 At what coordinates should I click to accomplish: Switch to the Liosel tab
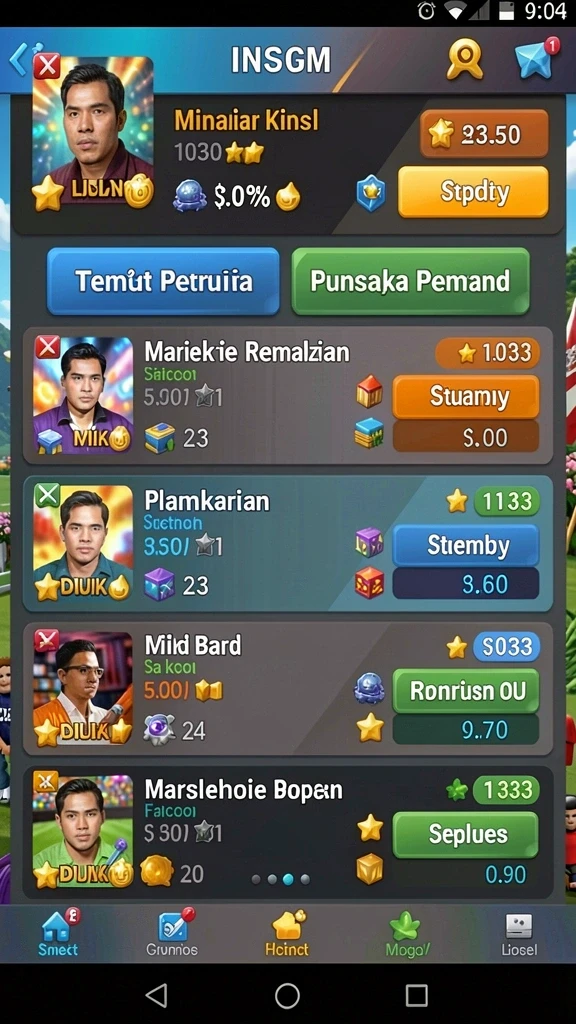coord(519,934)
